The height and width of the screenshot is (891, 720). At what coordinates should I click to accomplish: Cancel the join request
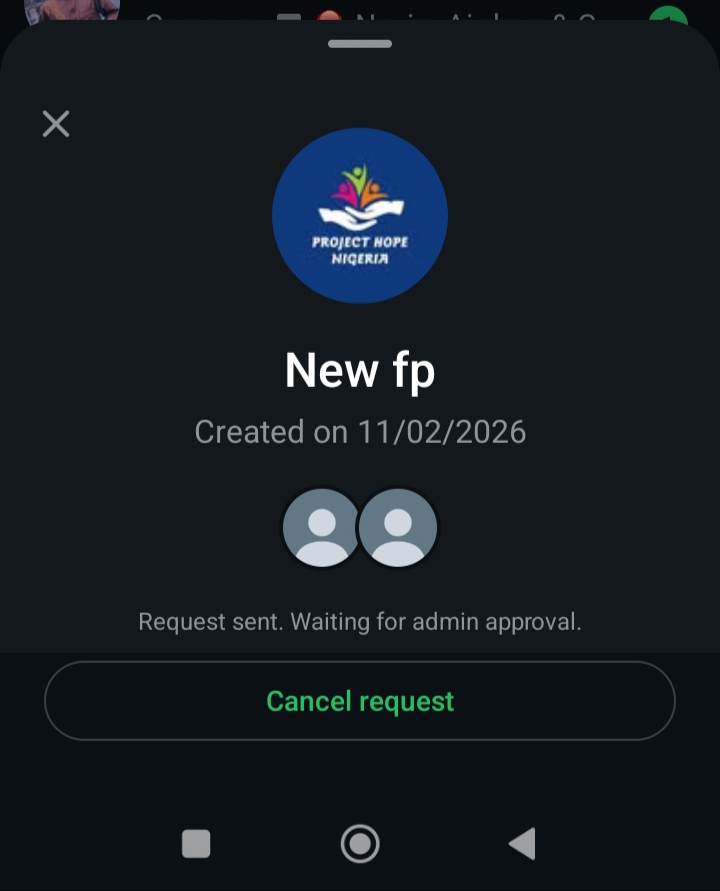click(x=360, y=701)
